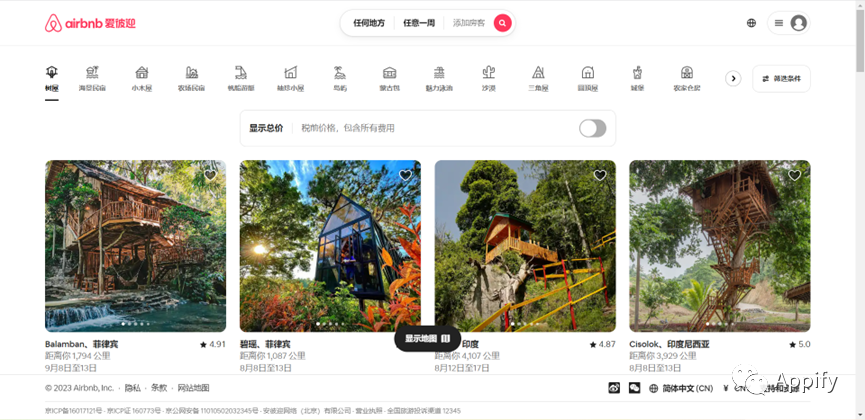865x420 pixels.
Task: Switch to the 岛屿 category
Action: pyautogui.click(x=339, y=78)
